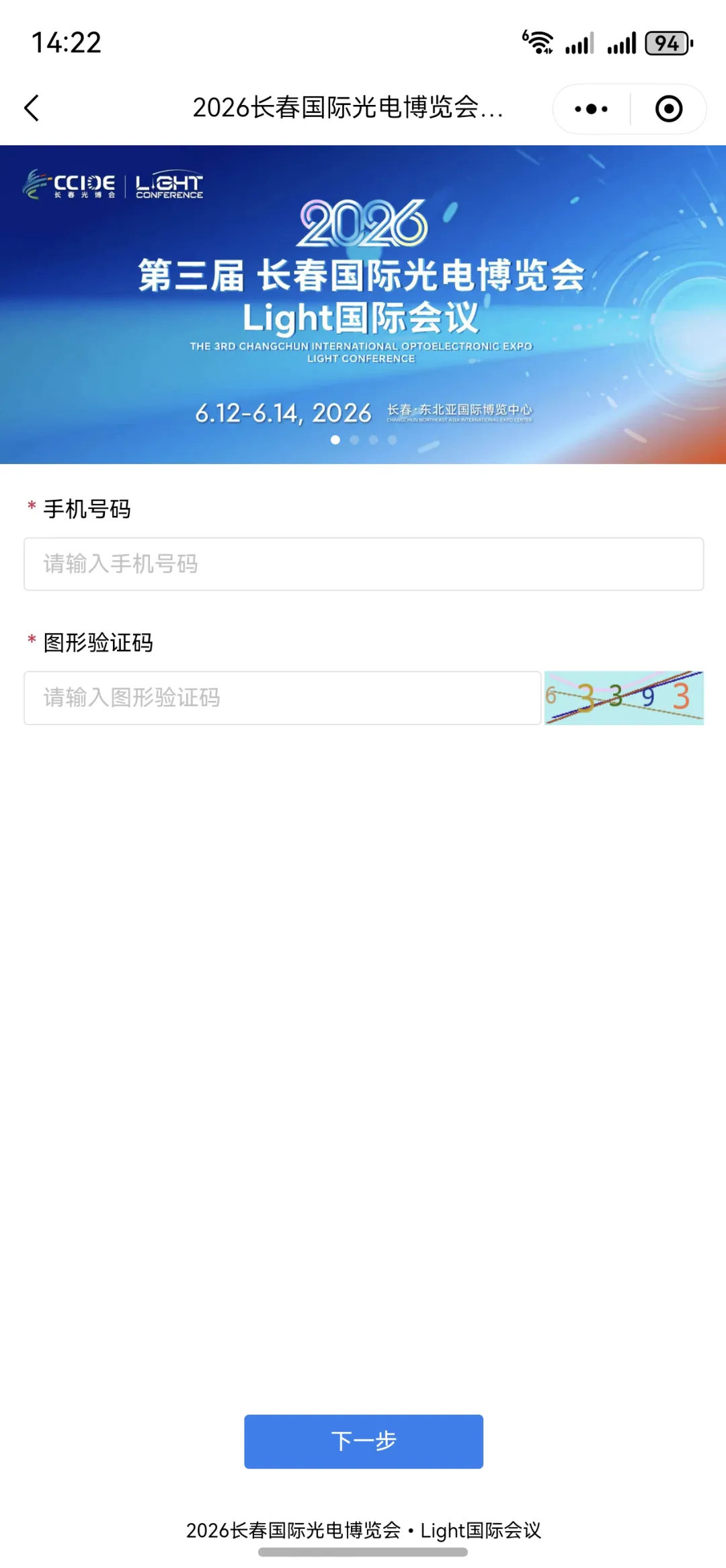Click the cellular signal bars icon
Viewport: 726px width, 1568px height.
[x=578, y=42]
